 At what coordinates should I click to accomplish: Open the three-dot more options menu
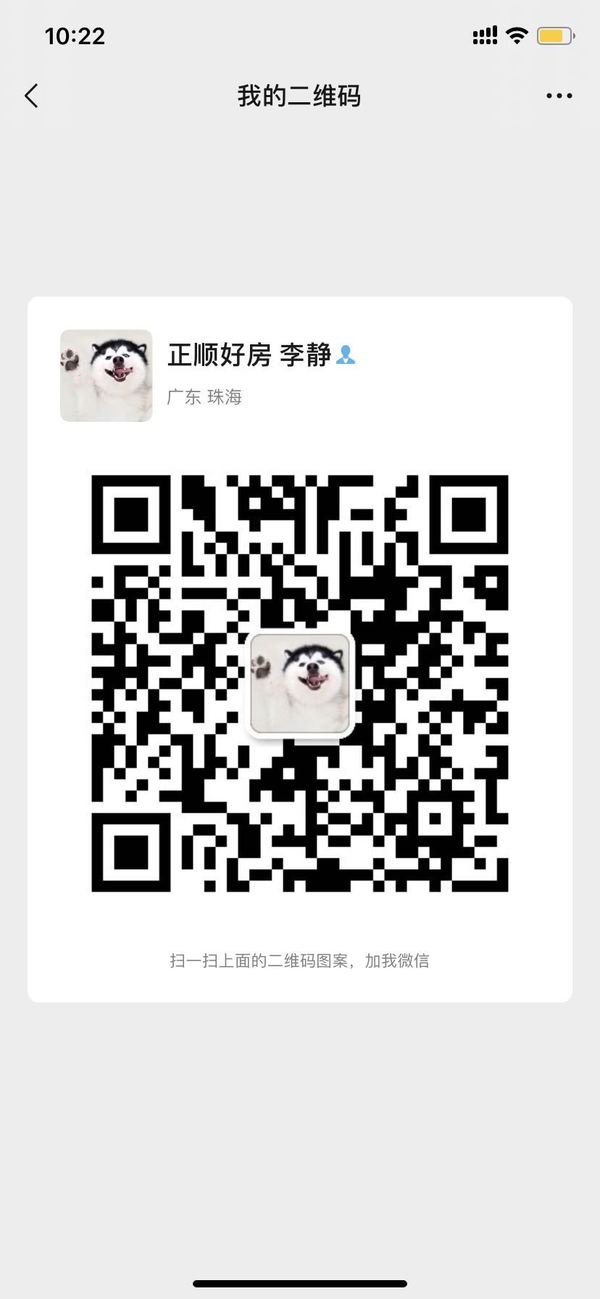point(559,96)
